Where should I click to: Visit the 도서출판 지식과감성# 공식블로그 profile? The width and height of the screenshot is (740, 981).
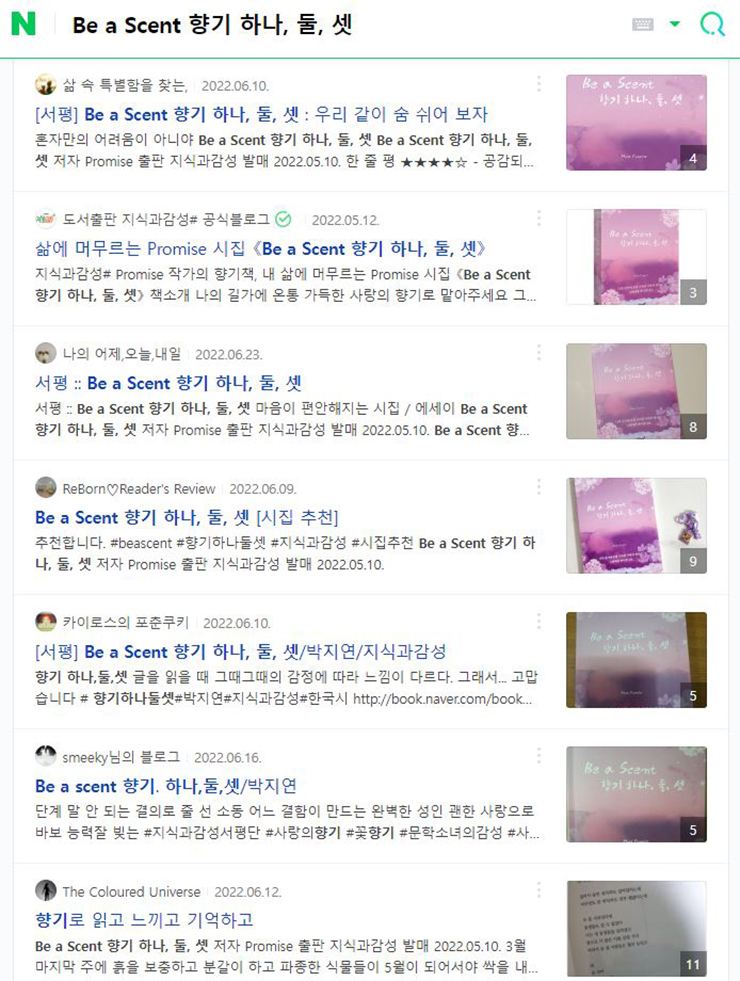166,219
